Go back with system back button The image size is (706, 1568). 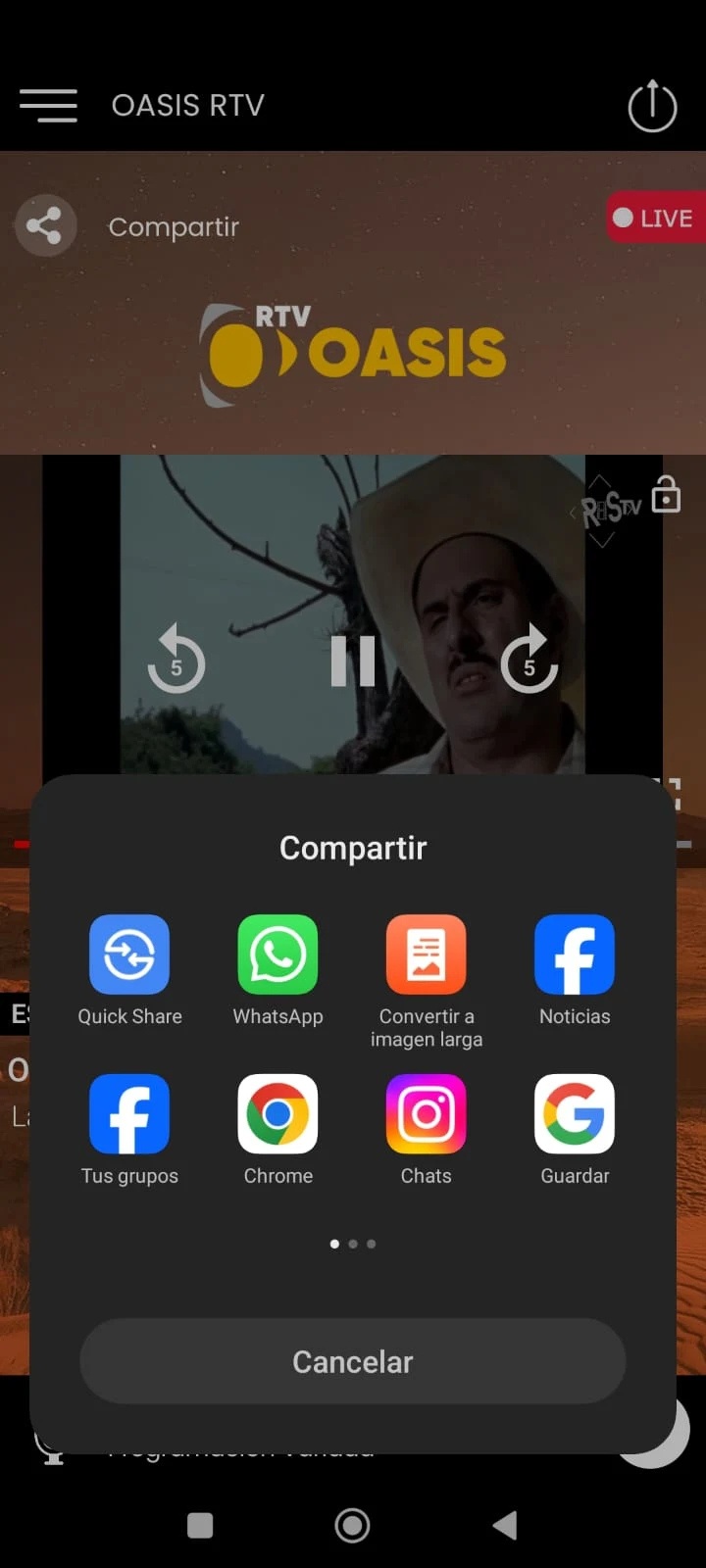coord(505,1525)
